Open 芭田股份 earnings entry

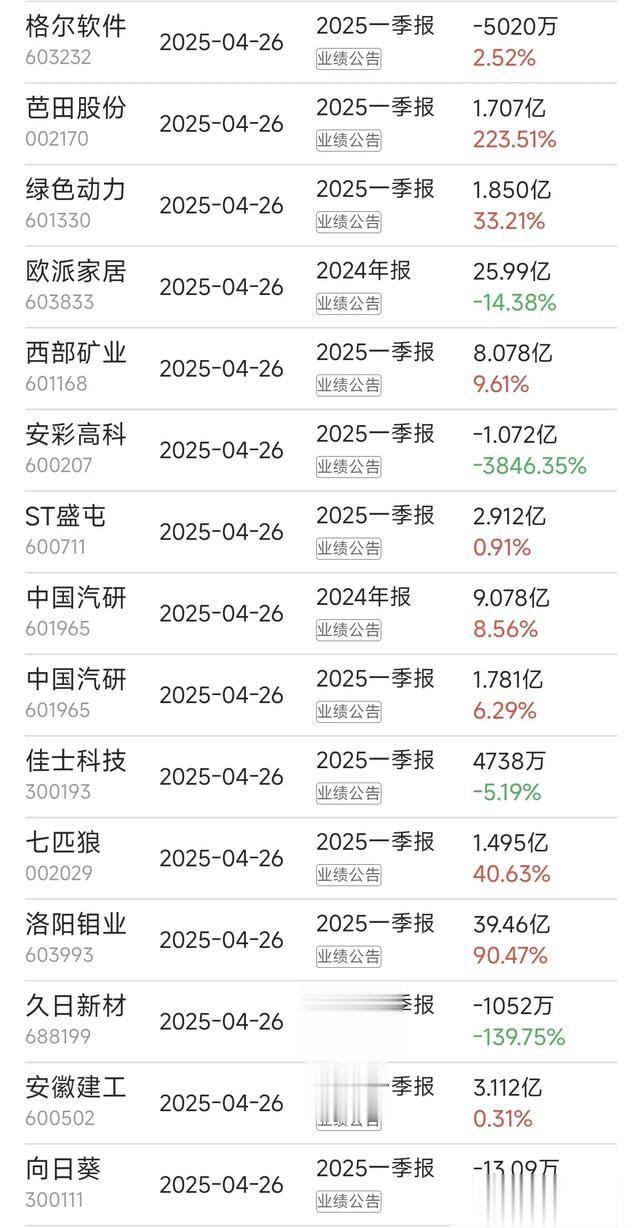(320, 123)
